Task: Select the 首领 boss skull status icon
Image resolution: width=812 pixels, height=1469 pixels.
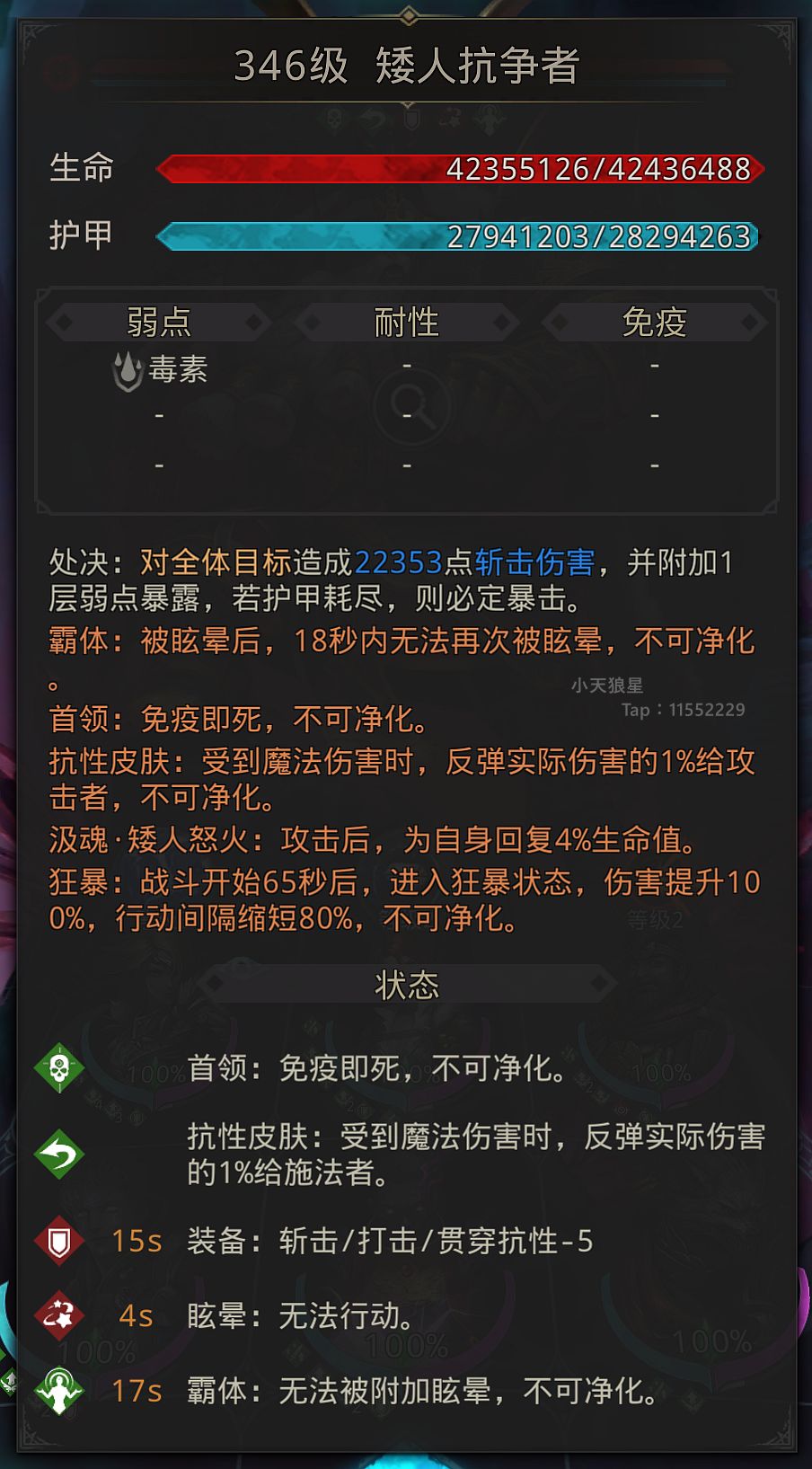Action: tap(59, 1069)
